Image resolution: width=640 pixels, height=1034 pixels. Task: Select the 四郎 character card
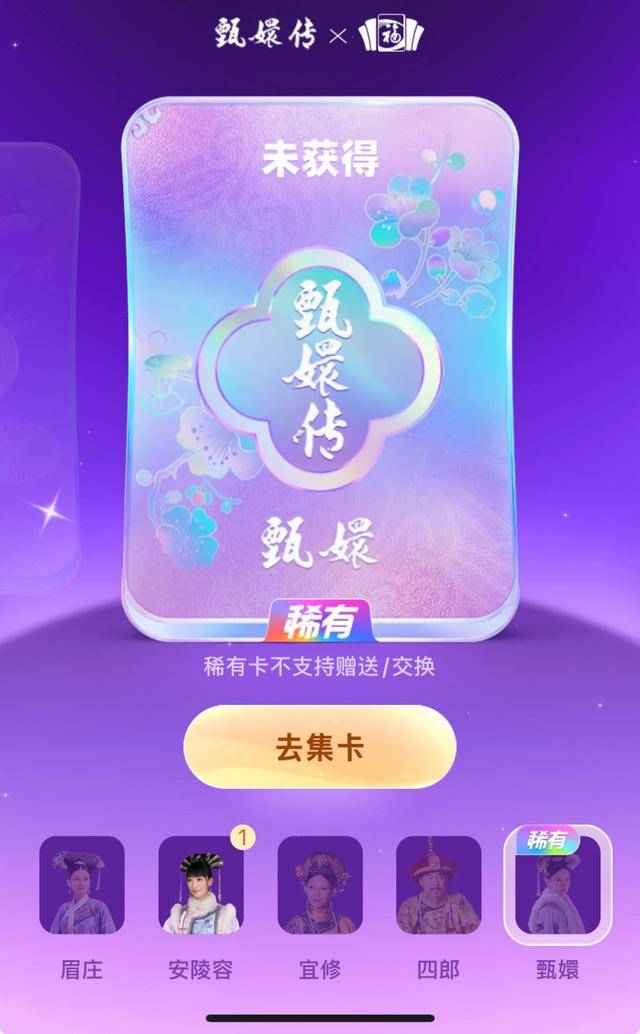click(438, 885)
